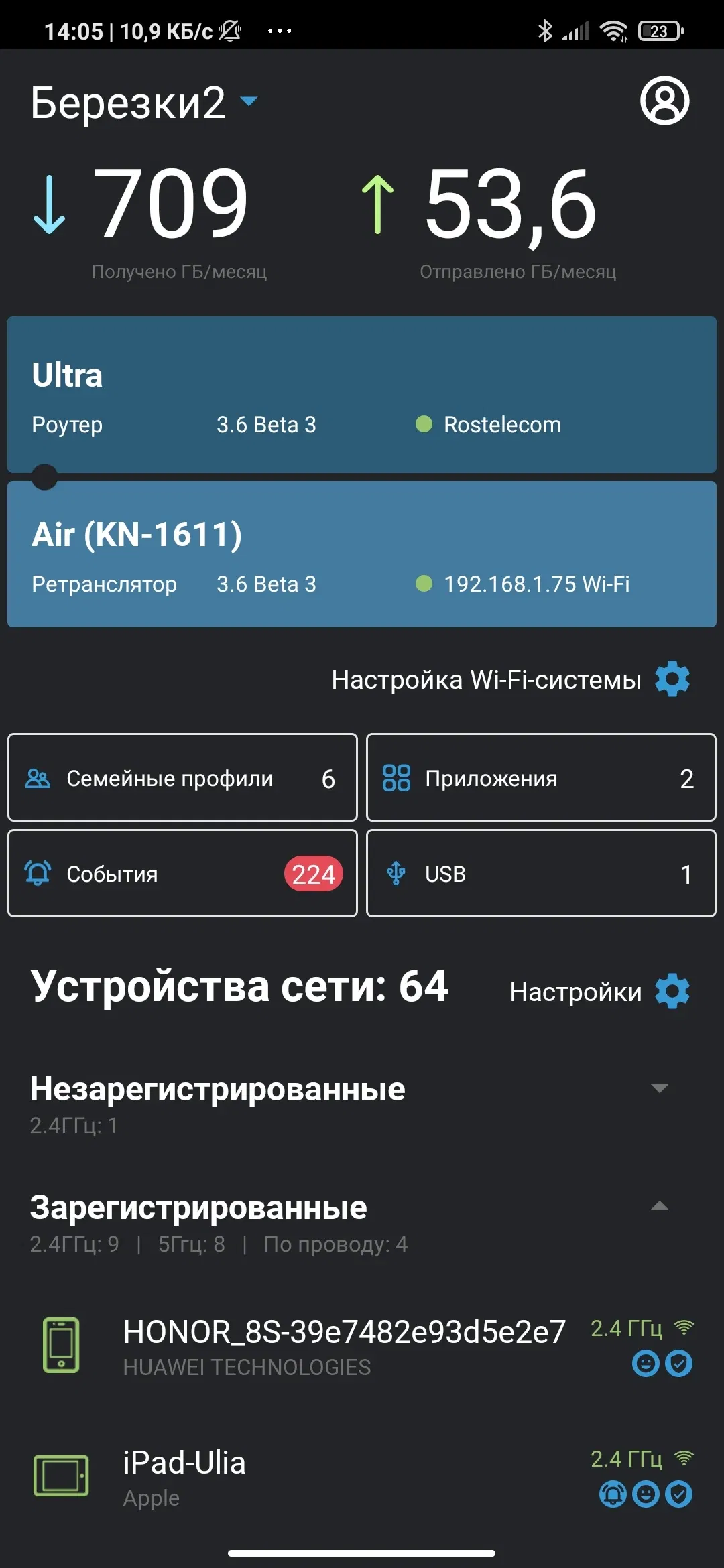Expand the Незарегистрированные section

pos(660,1088)
